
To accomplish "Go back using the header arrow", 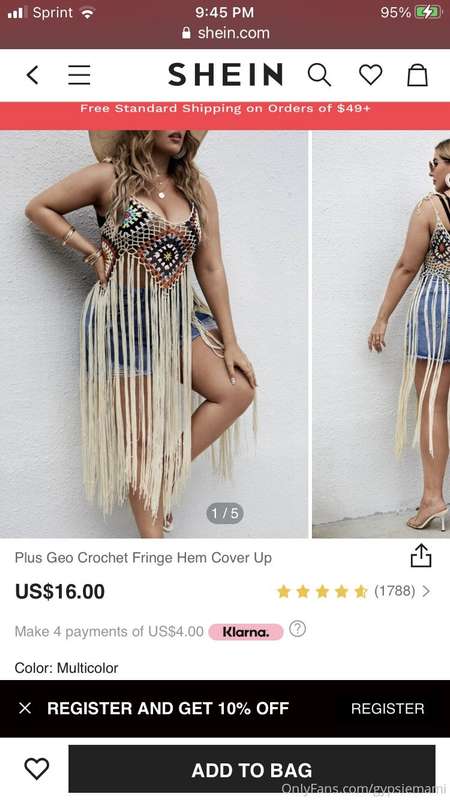I will pyautogui.click(x=32, y=75).
